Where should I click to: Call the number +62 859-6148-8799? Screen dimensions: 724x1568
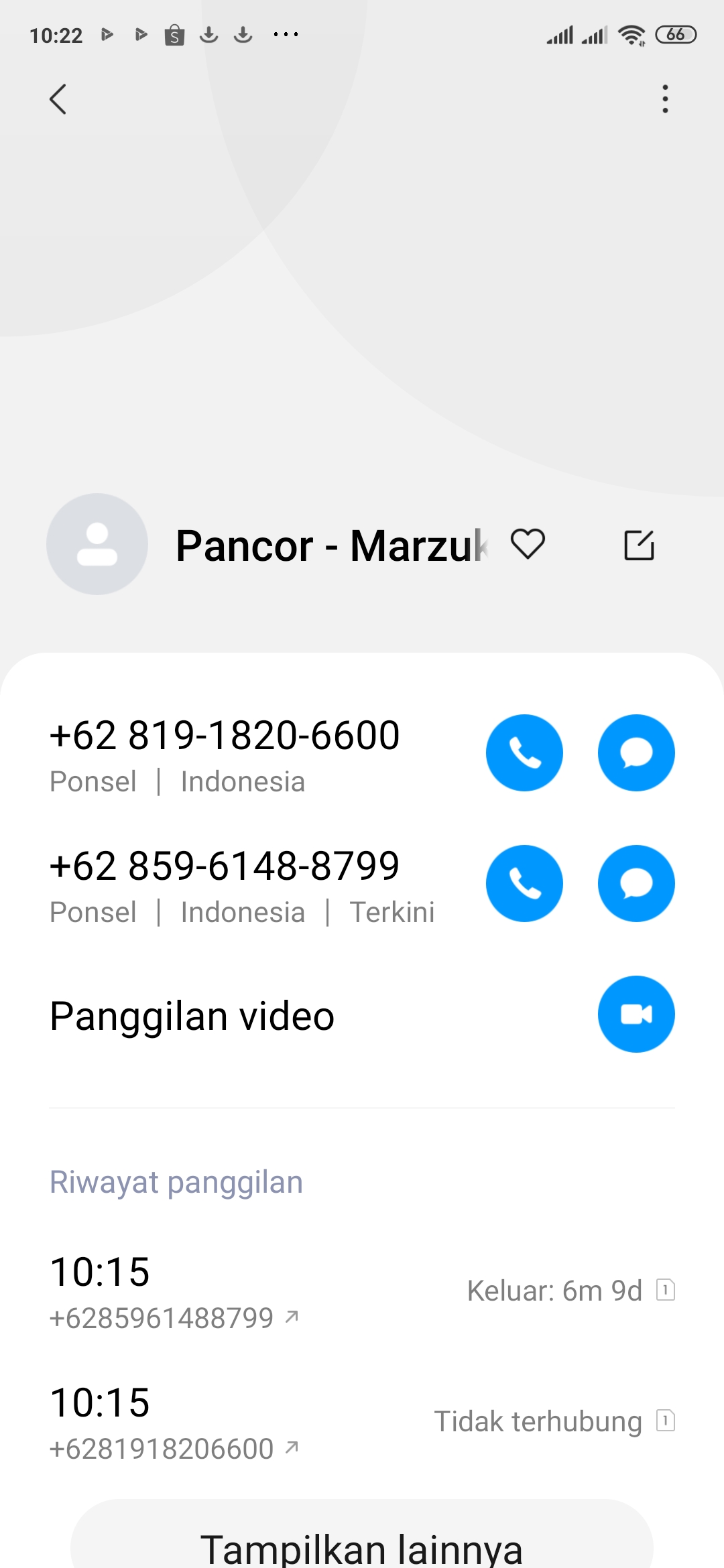(525, 883)
